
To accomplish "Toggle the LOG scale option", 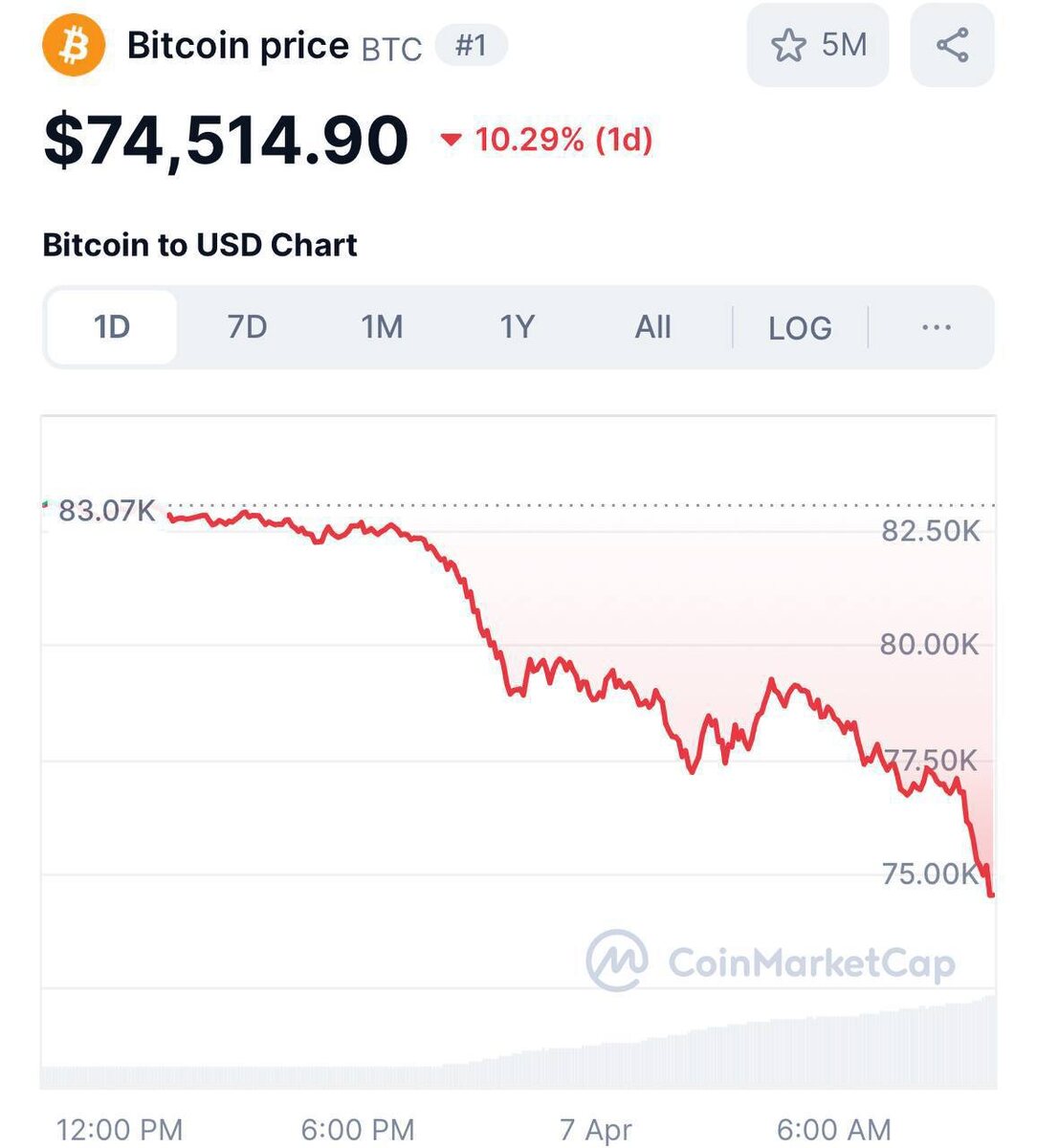I will coord(800,328).
